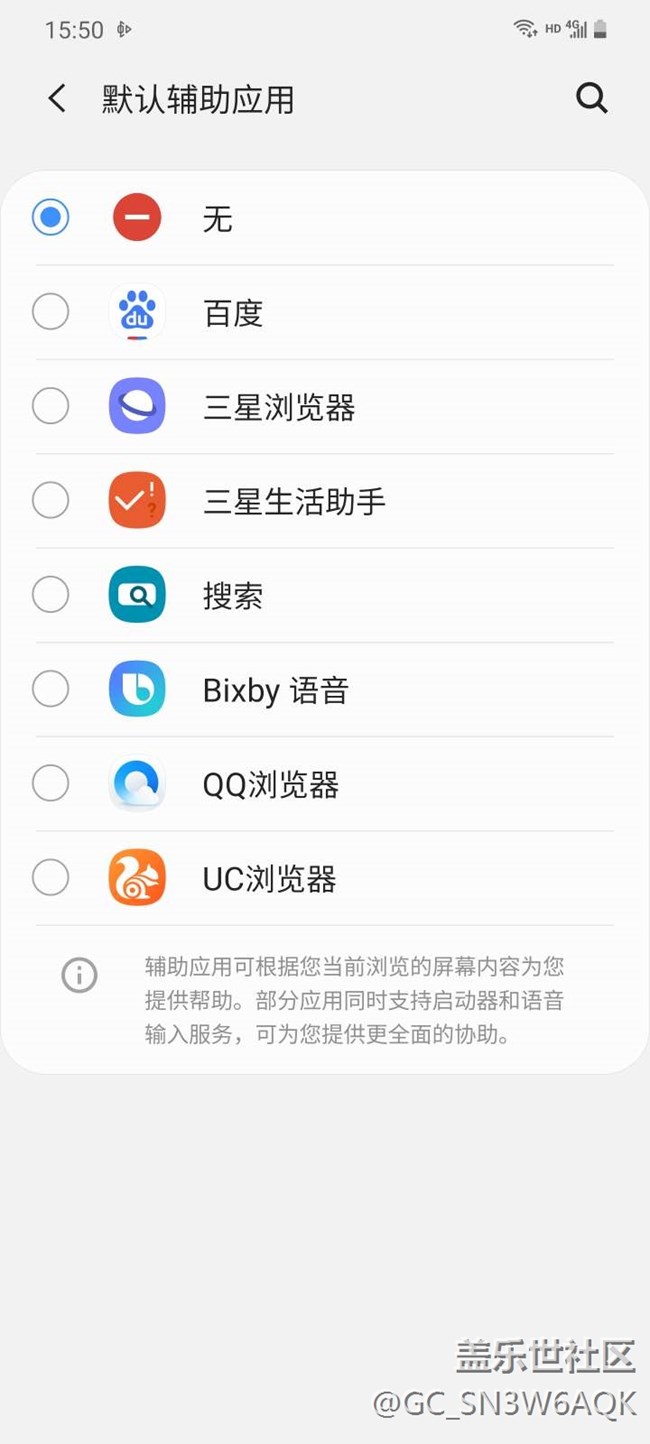
Task: Go back from 默认辅助应用 screen
Action: tap(57, 99)
